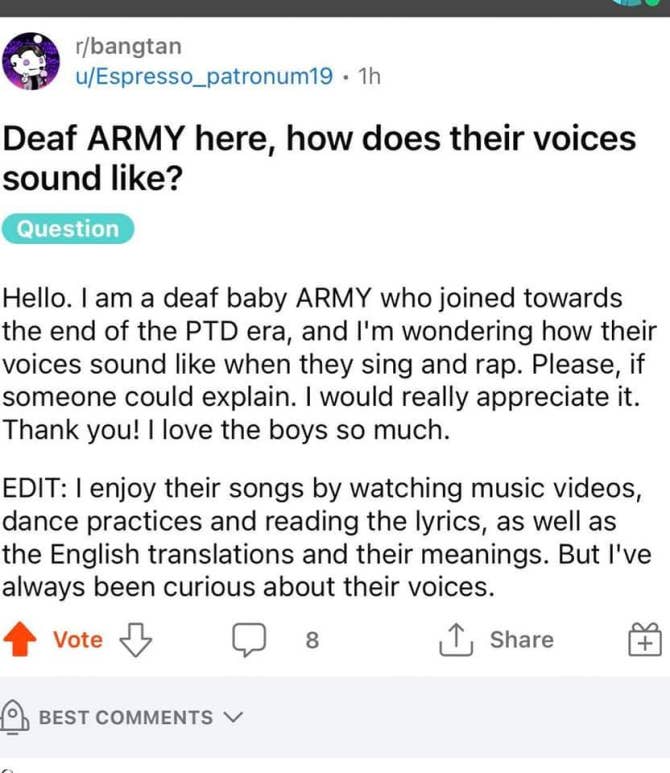Share this post
The width and height of the screenshot is (670, 773).
pyautogui.click(x=497, y=640)
